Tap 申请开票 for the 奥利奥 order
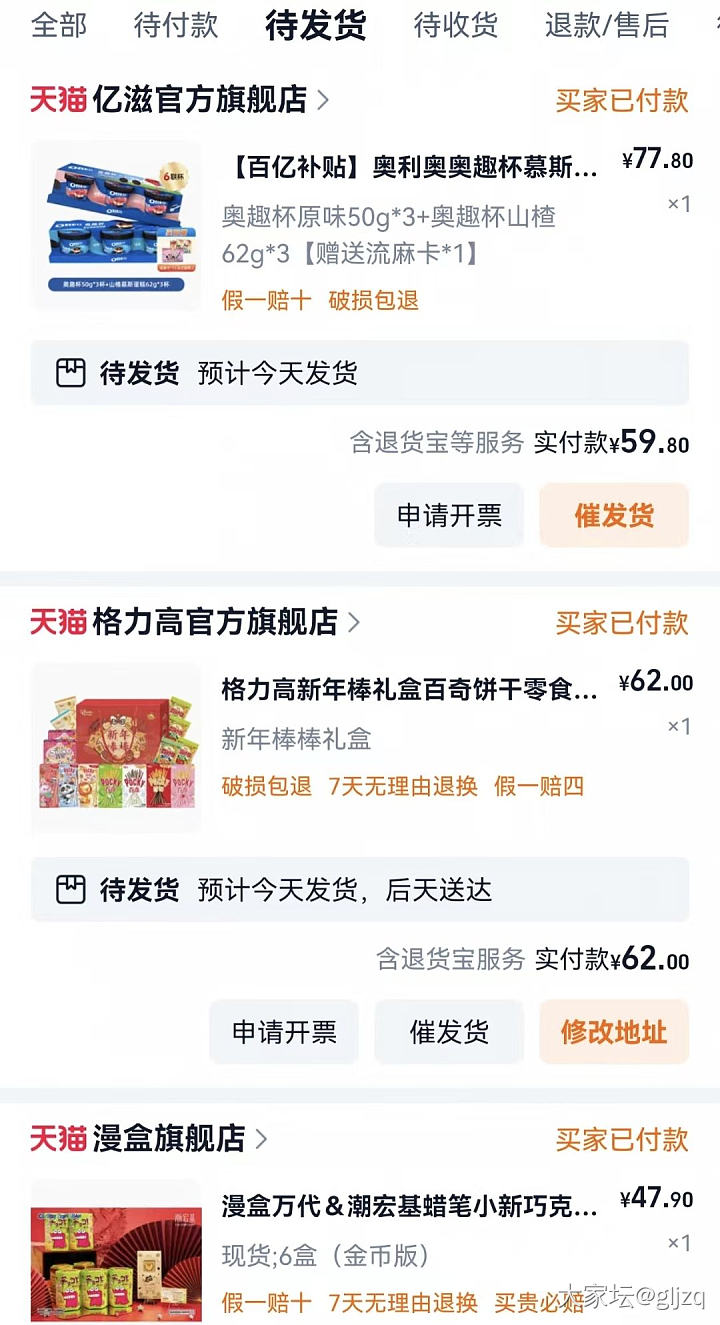The image size is (720, 1325). (449, 516)
